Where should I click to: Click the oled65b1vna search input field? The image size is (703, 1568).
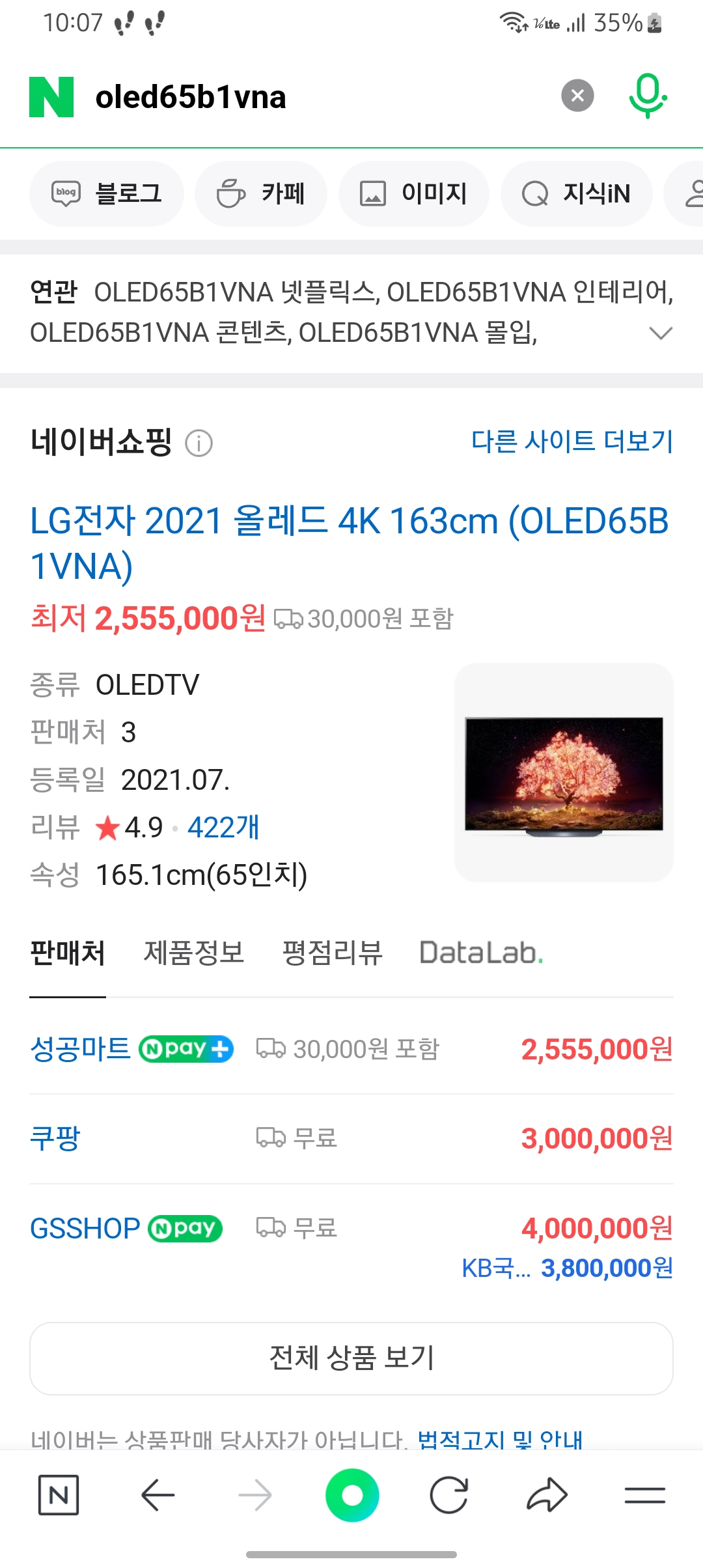click(260, 96)
